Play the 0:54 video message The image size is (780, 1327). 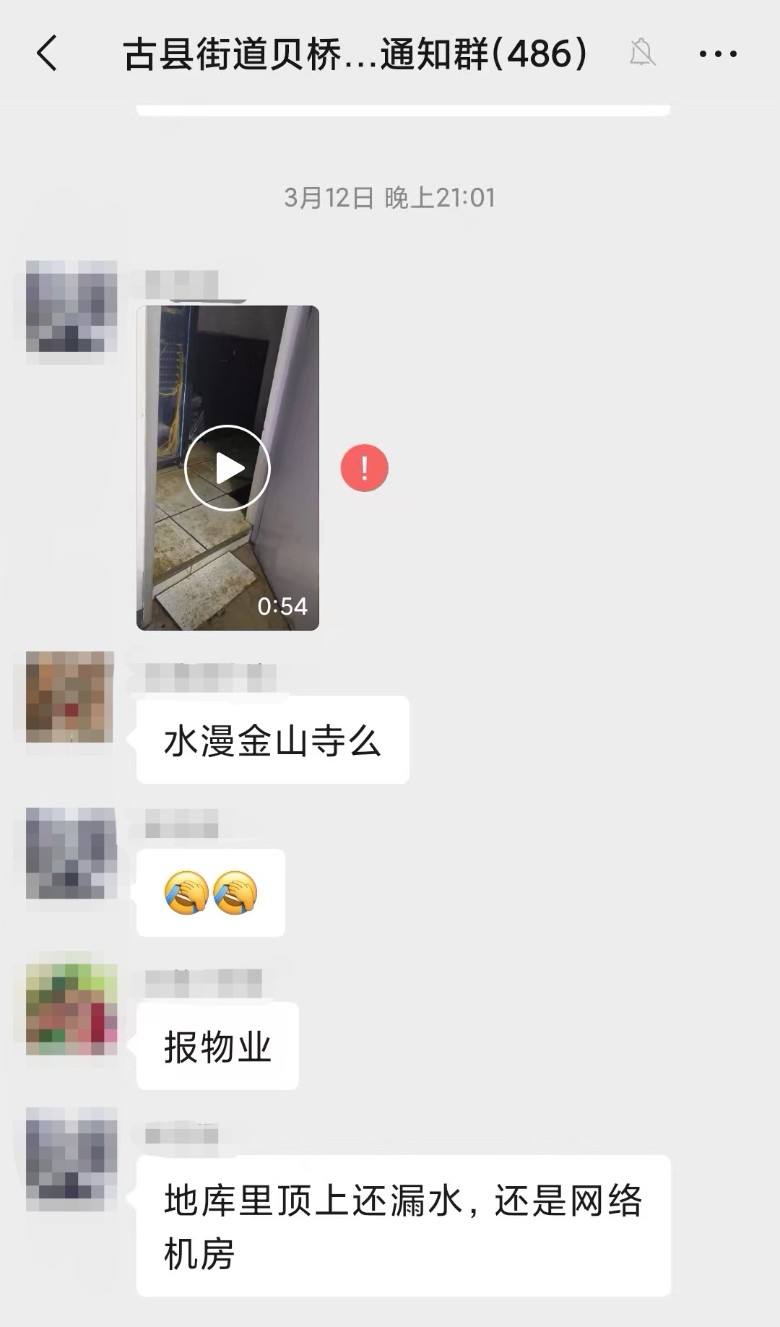tap(227, 468)
